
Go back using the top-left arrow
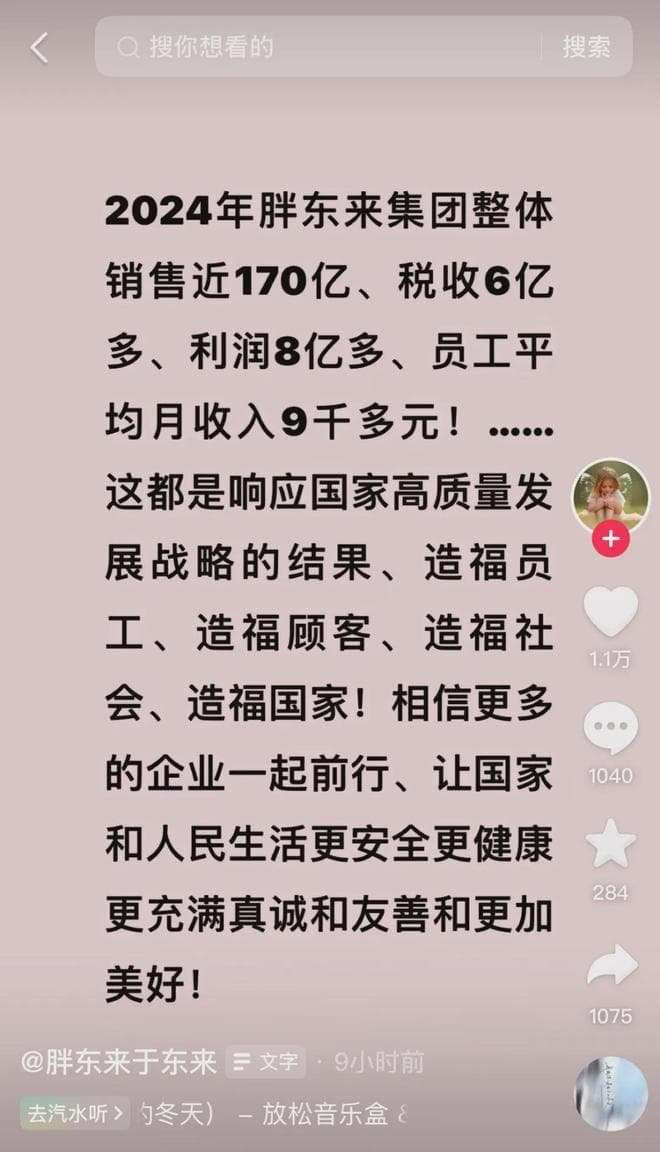(x=39, y=47)
